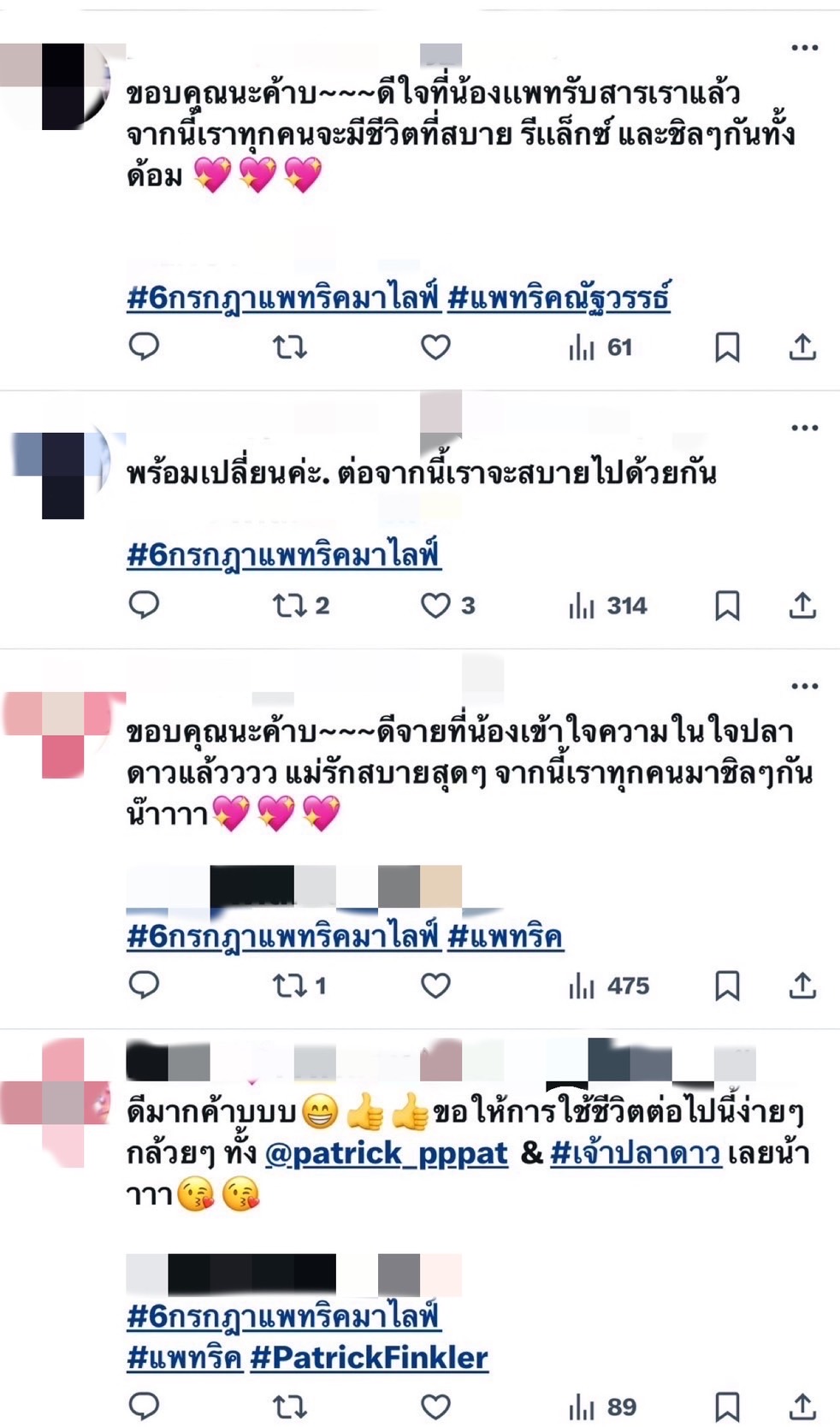Bookmark the tweet with 475 views
The width and height of the screenshot is (840, 1427).
(x=727, y=986)
